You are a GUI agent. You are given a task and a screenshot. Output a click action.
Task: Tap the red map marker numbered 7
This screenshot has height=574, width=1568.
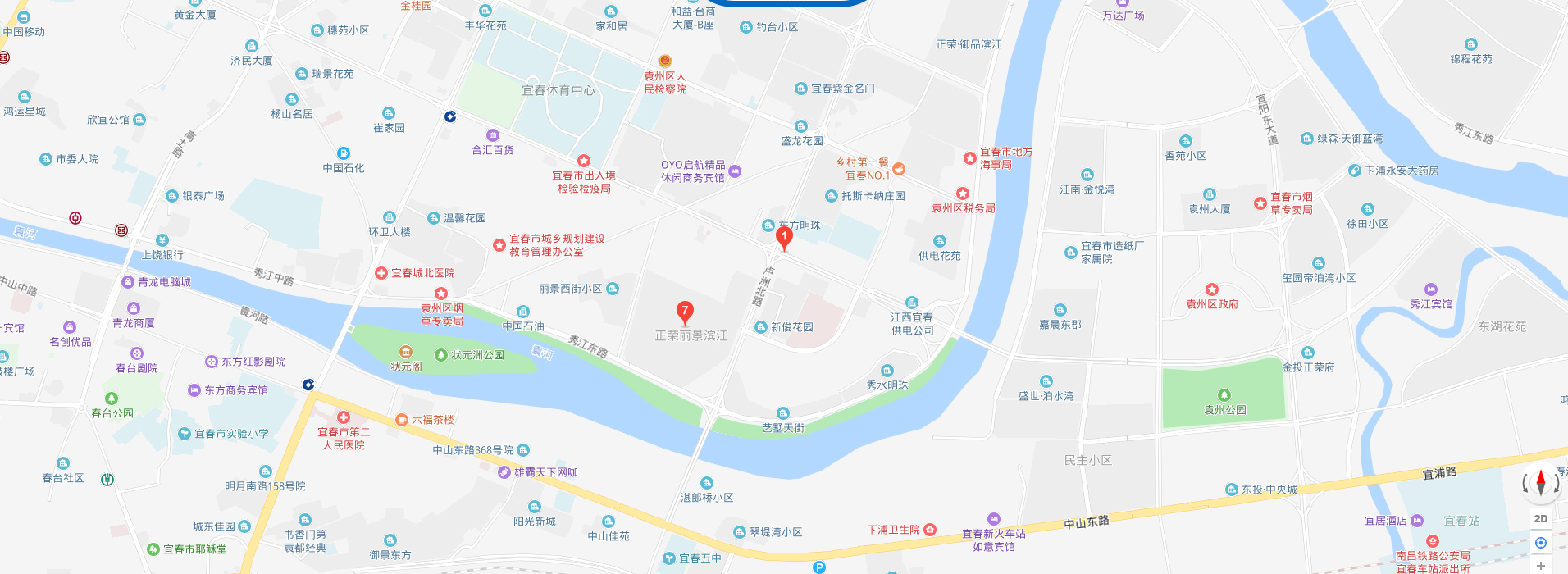pos(685,312)
